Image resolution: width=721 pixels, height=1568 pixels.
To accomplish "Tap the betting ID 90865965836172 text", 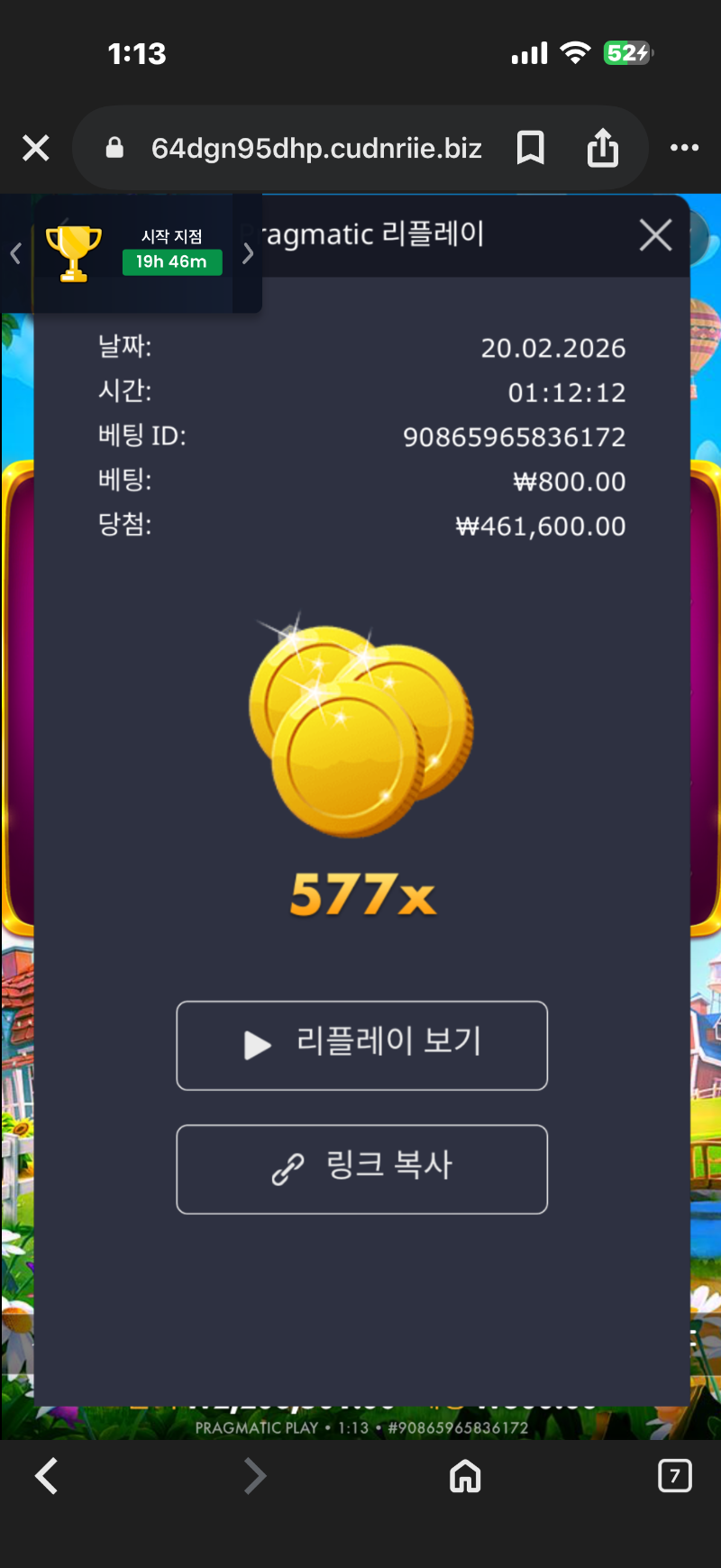I will coord(515,436).
